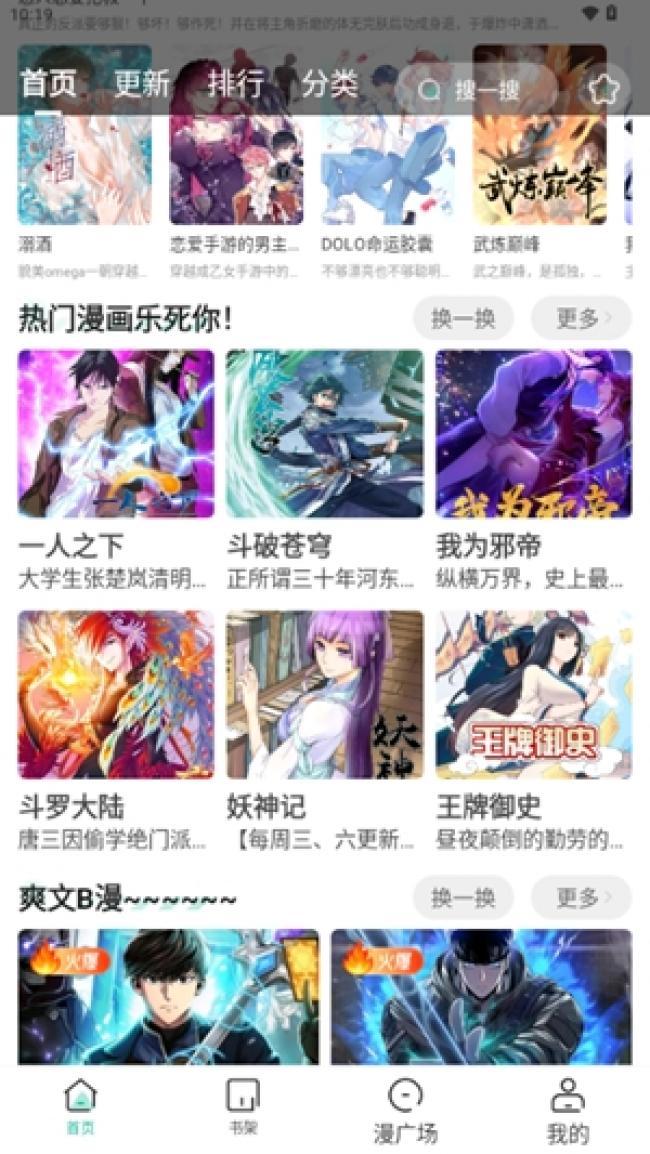
Task: Select the 首页 bottom navigation tab
Action: click(80, 1106)
